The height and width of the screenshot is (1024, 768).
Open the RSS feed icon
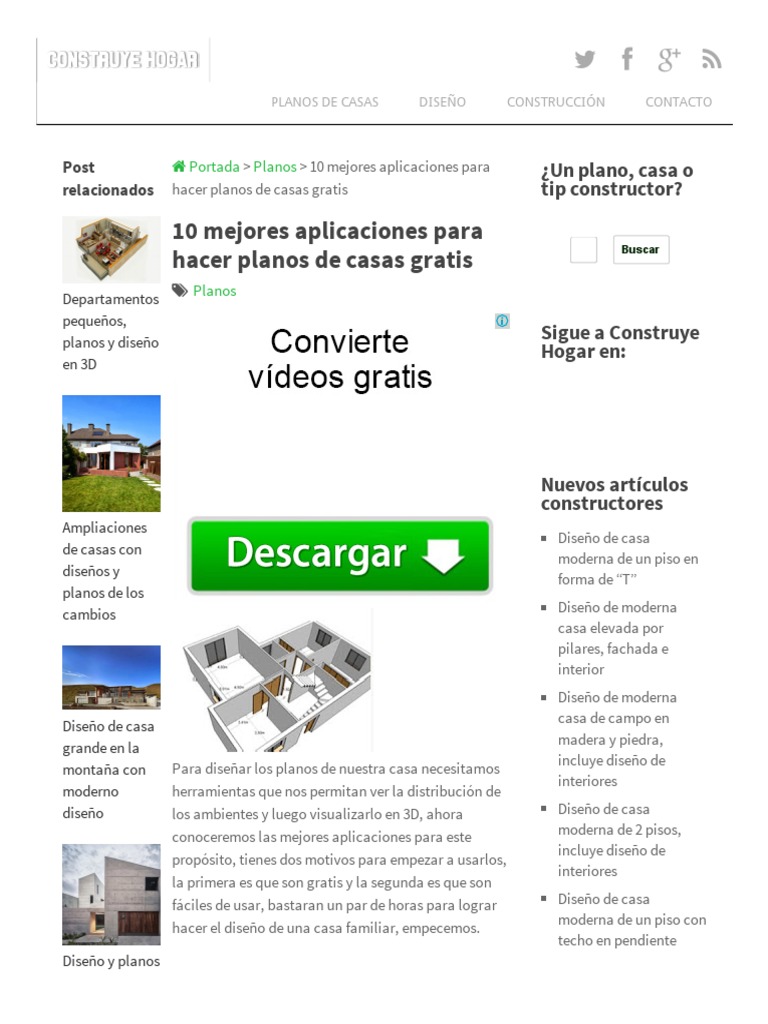tap(711, 59)
